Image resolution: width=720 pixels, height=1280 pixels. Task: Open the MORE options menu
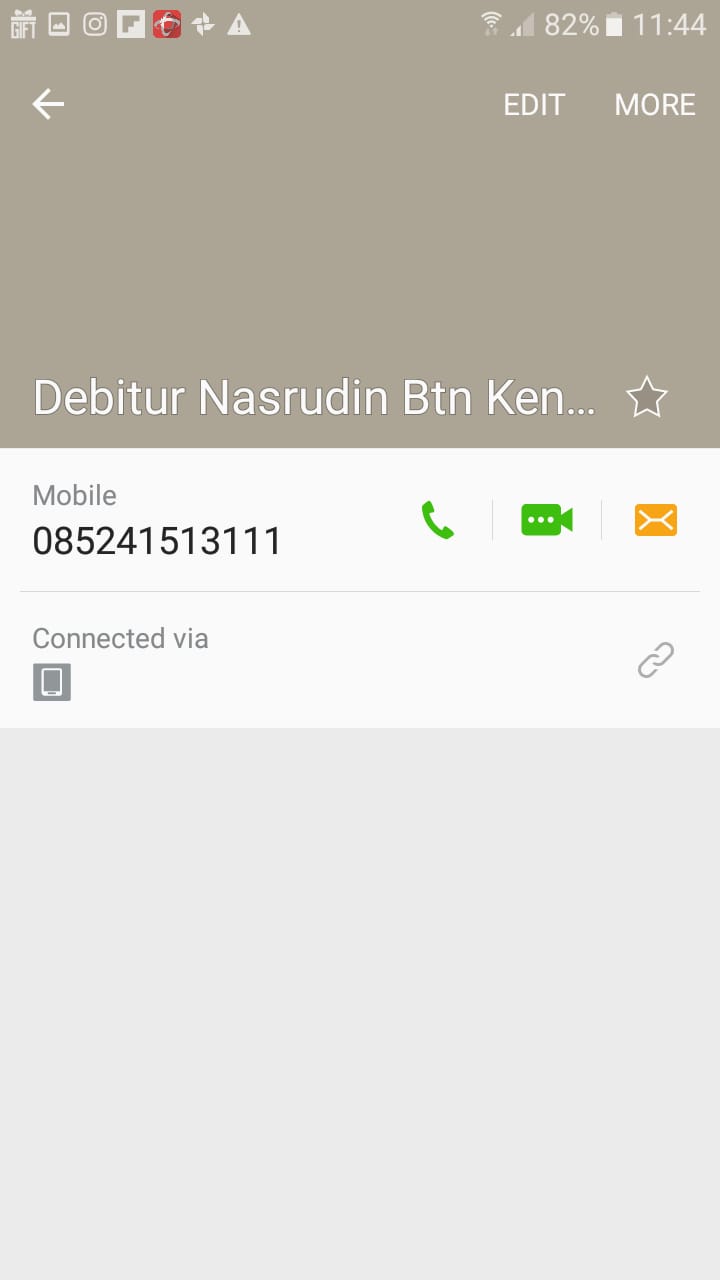point(655,105)
